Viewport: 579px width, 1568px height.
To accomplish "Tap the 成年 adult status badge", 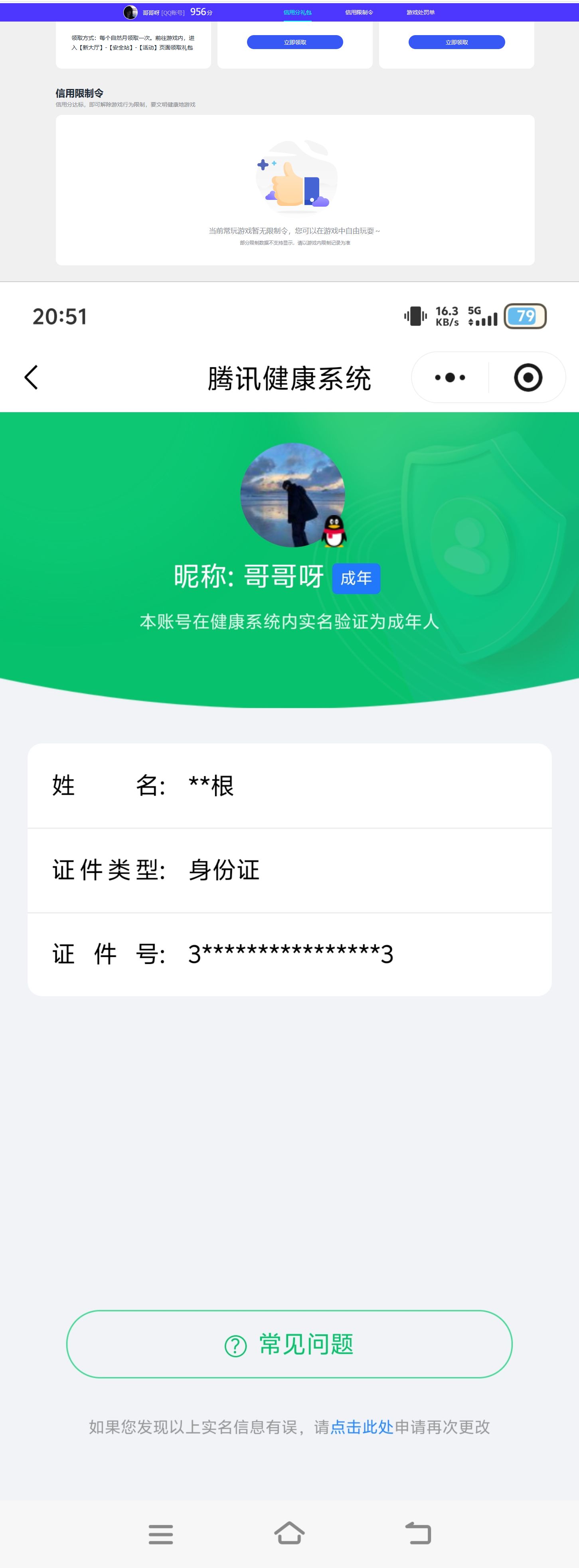I will [358, 579].
